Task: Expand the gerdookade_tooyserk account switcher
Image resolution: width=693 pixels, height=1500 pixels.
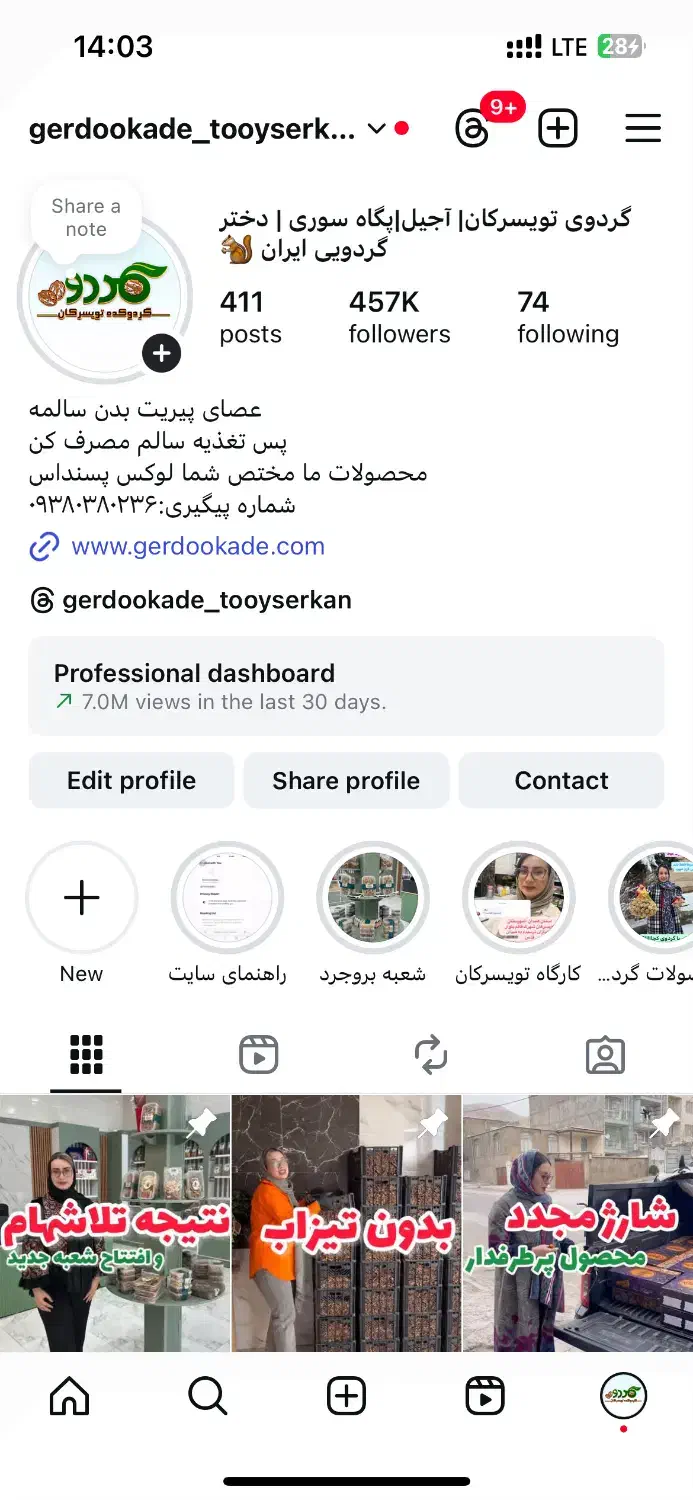Action: pyautogui.click(x=377, y=129)
